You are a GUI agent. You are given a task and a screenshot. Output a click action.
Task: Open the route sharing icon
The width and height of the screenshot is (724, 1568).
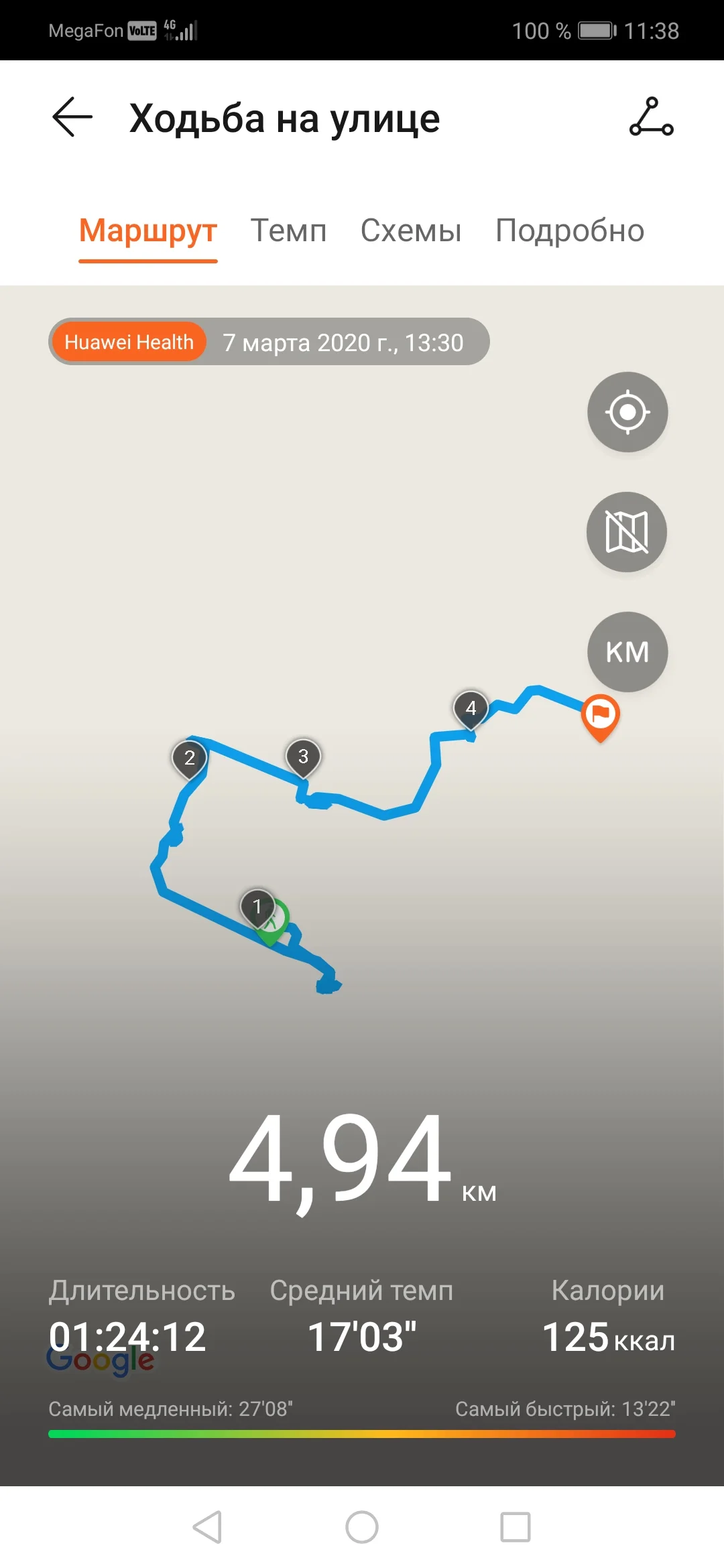point(651,117)
